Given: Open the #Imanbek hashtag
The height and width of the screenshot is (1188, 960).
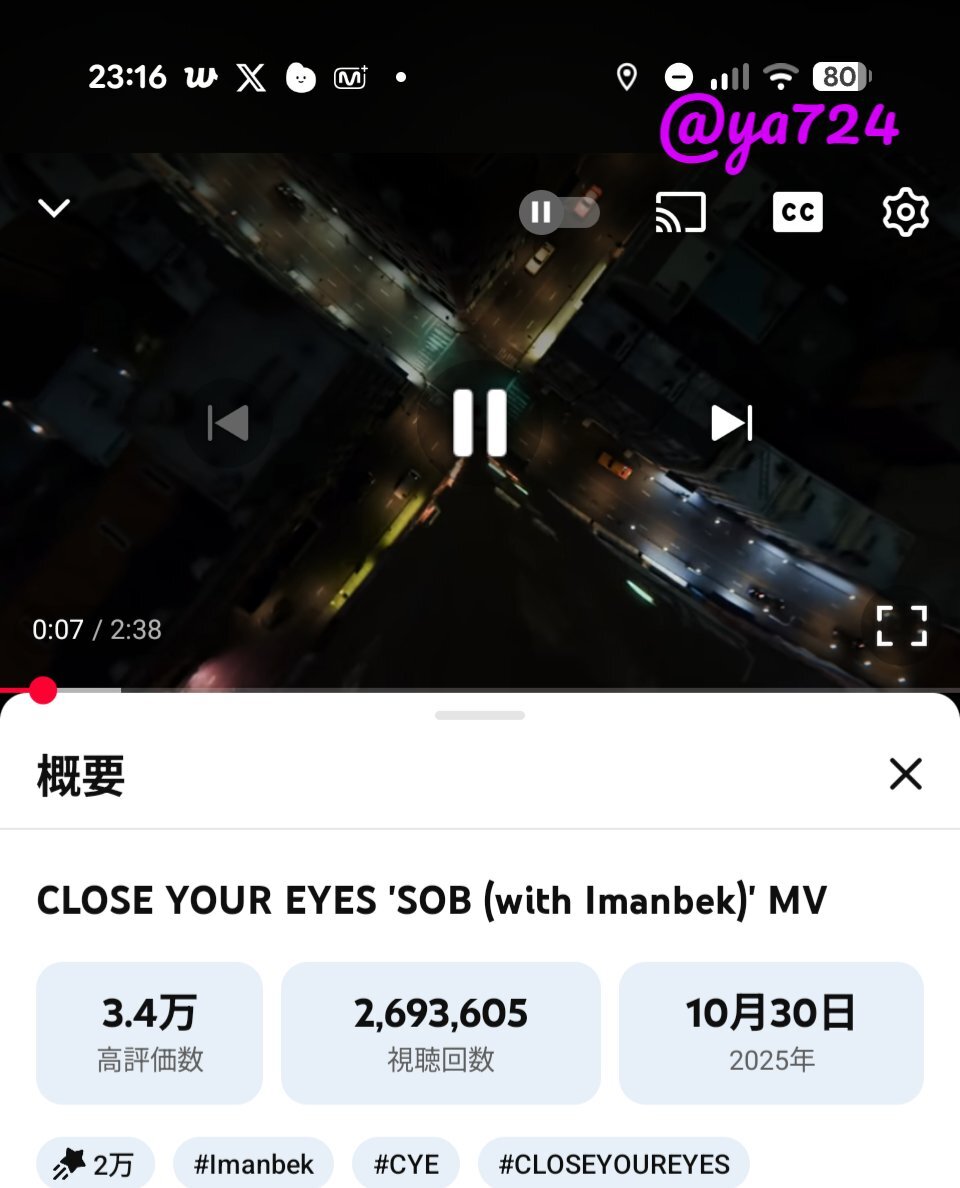Looking at the screenshot, I should (x=253, y=1165).
